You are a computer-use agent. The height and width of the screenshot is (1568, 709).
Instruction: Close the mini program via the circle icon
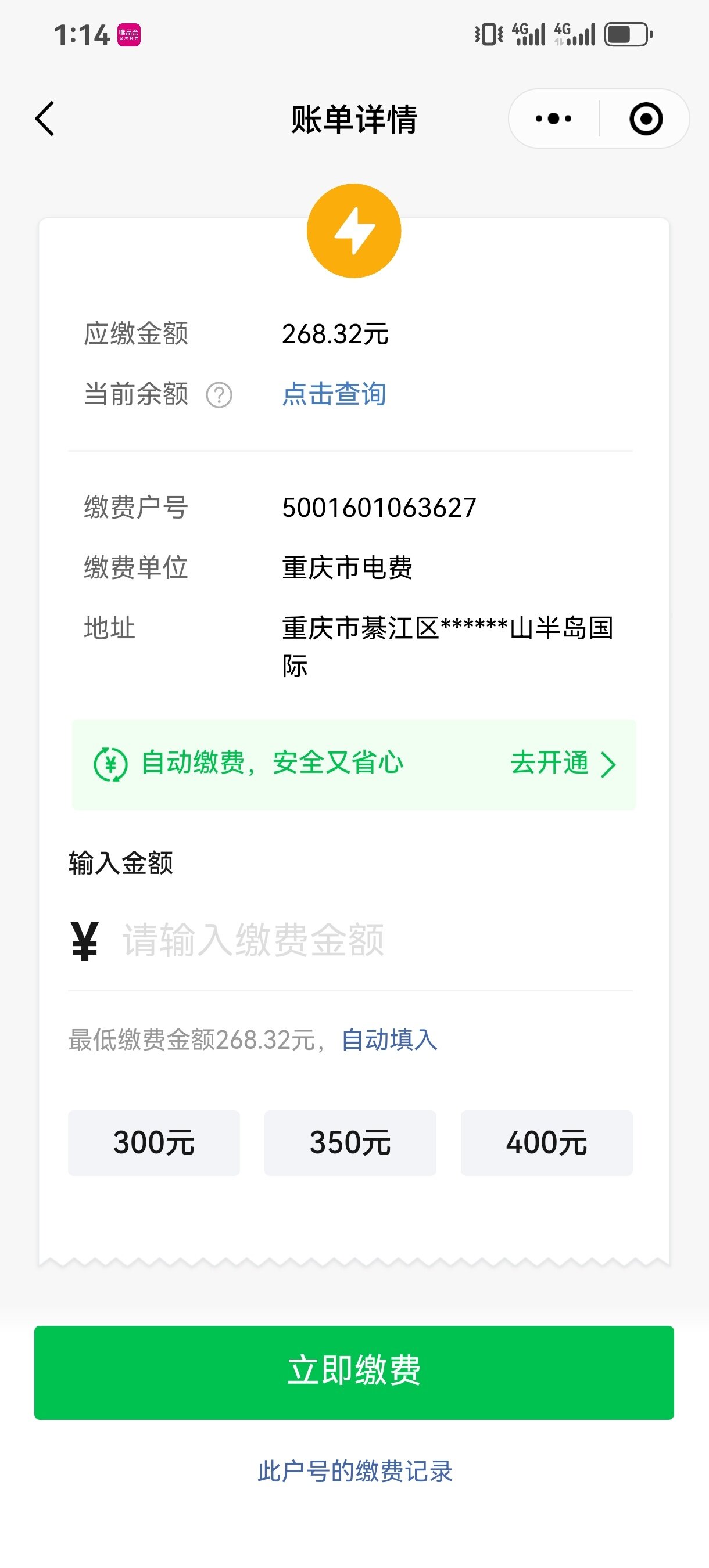[646, 118]
